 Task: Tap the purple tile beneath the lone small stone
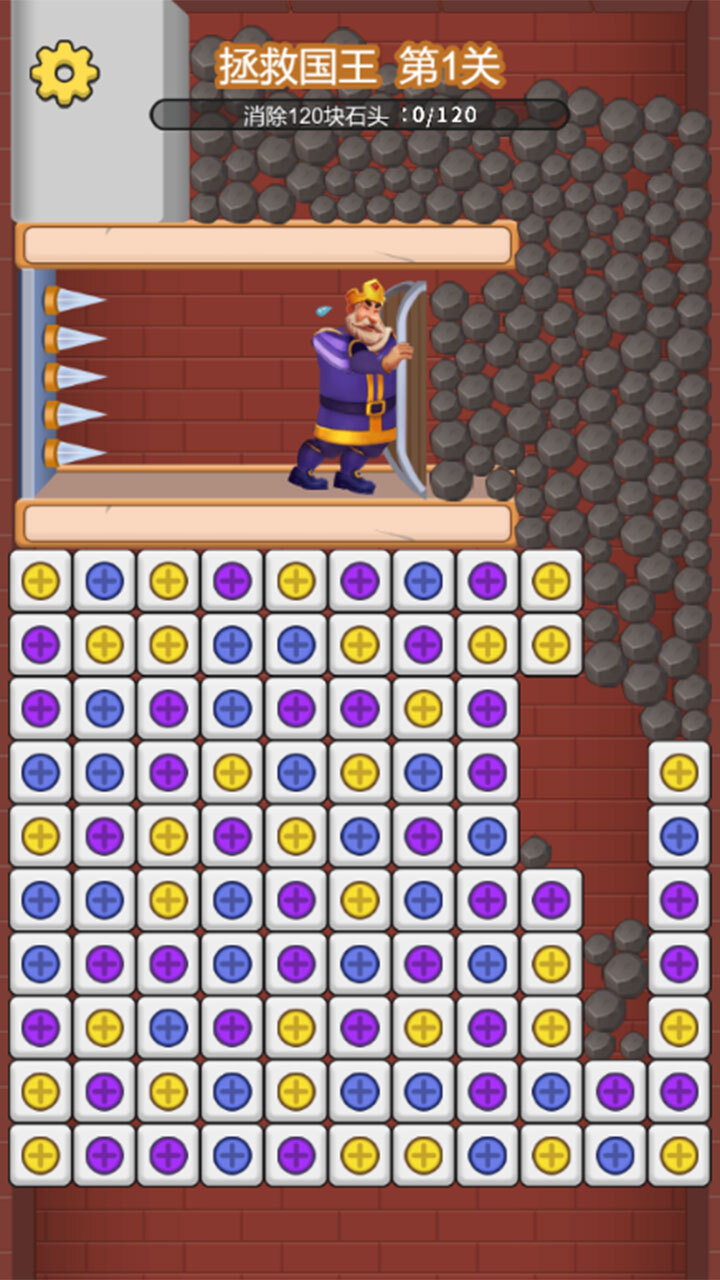(x=551, y=900)
